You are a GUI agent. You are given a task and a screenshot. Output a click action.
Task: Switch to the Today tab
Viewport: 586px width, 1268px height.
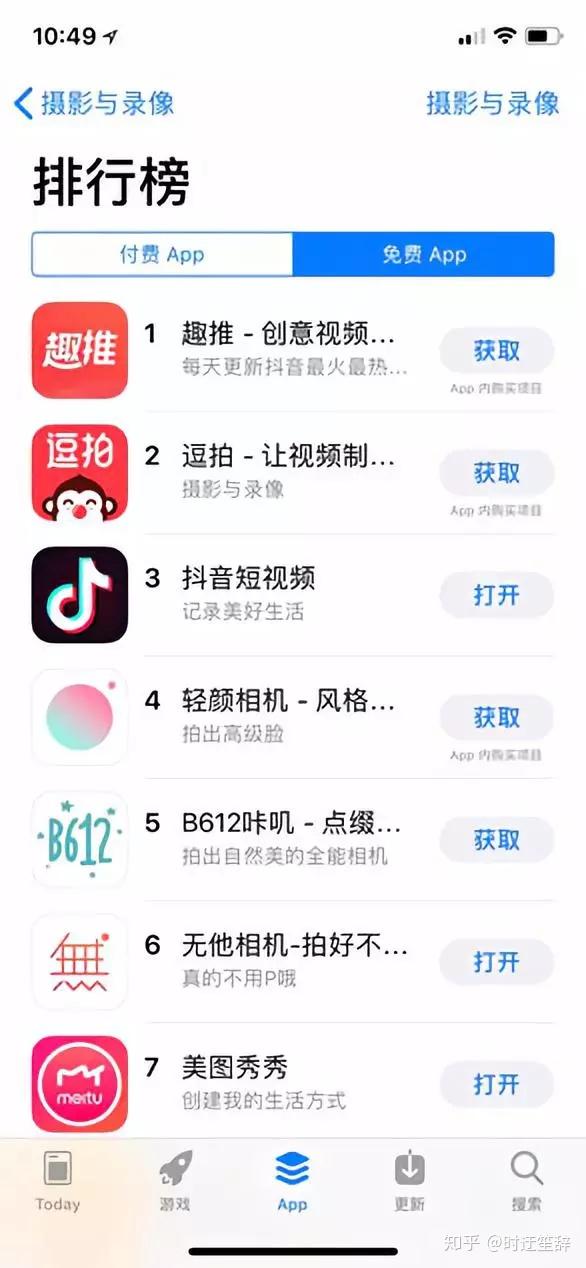click(58, 1180)
